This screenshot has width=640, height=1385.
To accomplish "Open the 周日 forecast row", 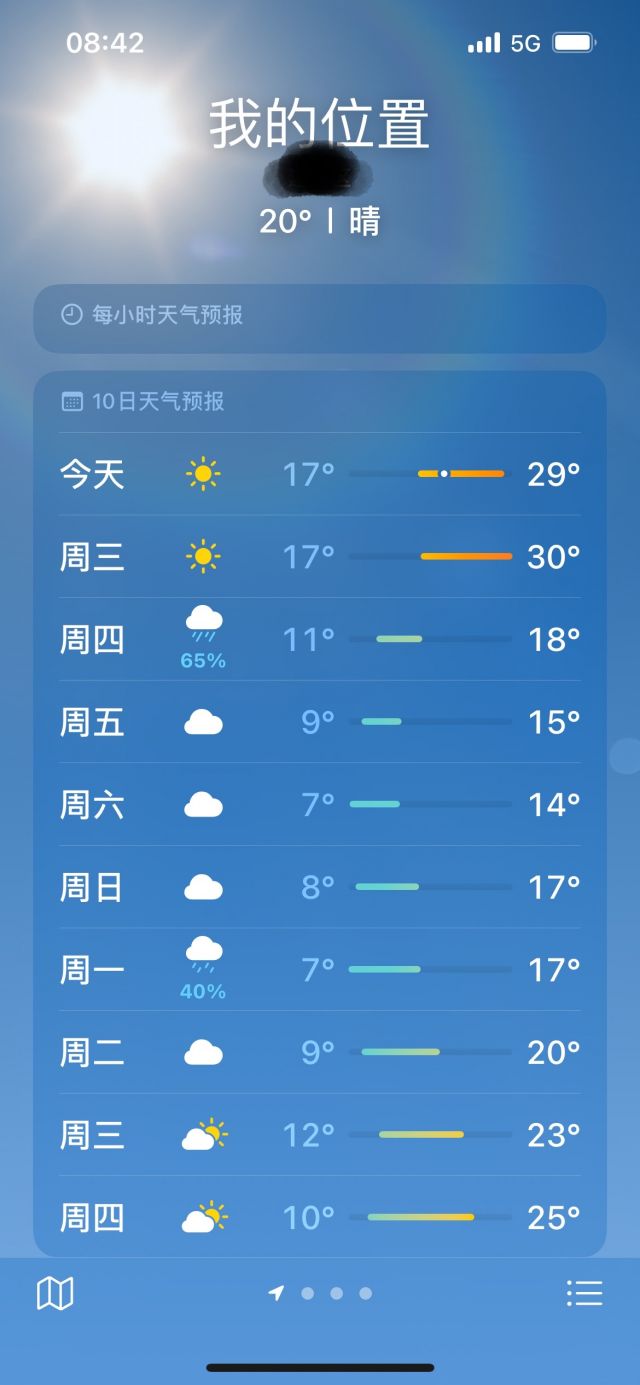I will [319, 887].
